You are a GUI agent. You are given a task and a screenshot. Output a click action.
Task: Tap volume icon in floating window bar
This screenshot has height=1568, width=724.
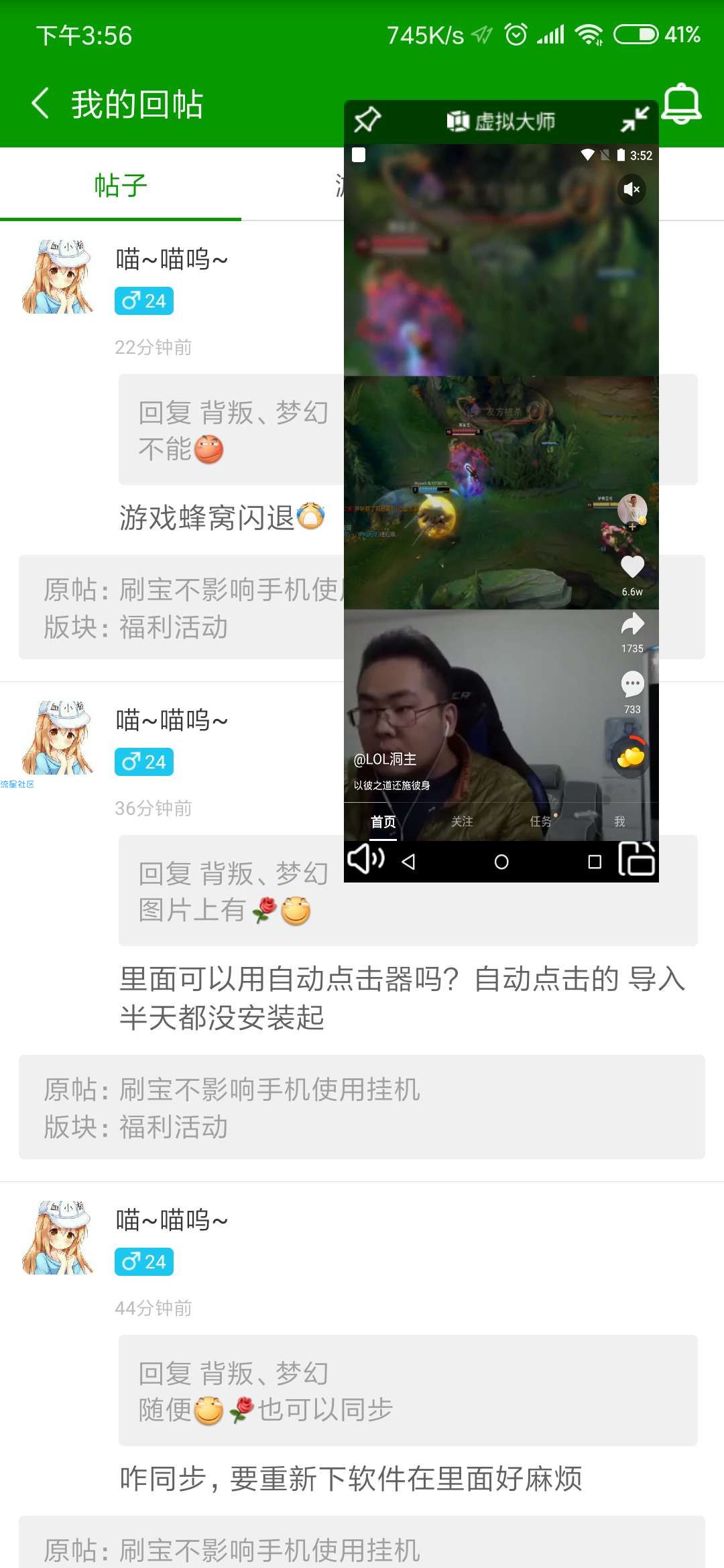[366, 859]
